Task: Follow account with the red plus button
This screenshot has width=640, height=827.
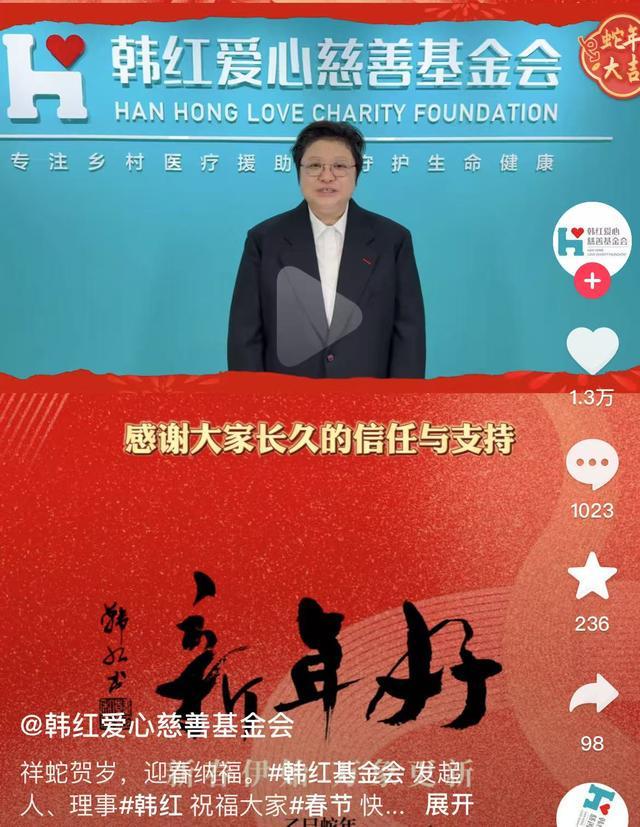Action: pos(592,282)
